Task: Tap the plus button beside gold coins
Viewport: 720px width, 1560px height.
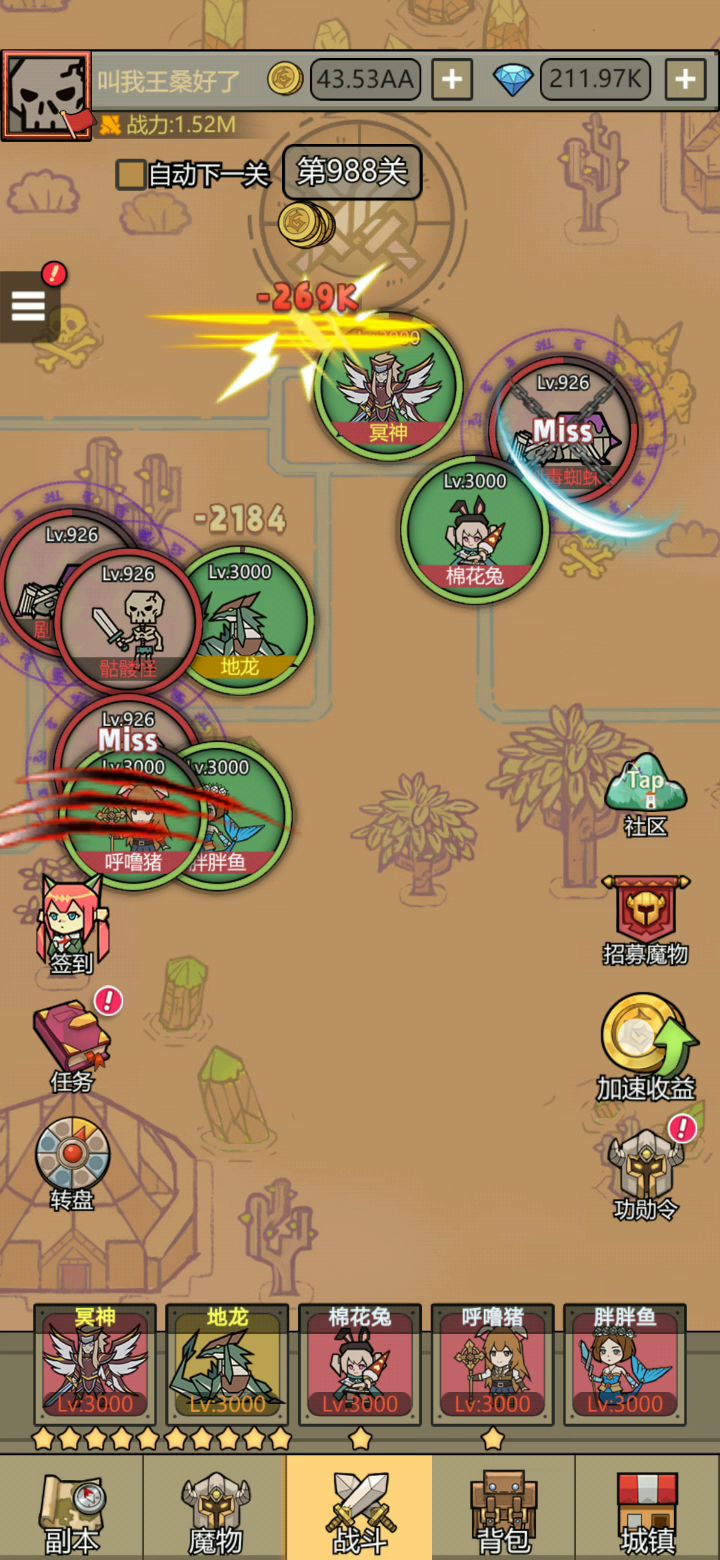Action: (452, 80)
